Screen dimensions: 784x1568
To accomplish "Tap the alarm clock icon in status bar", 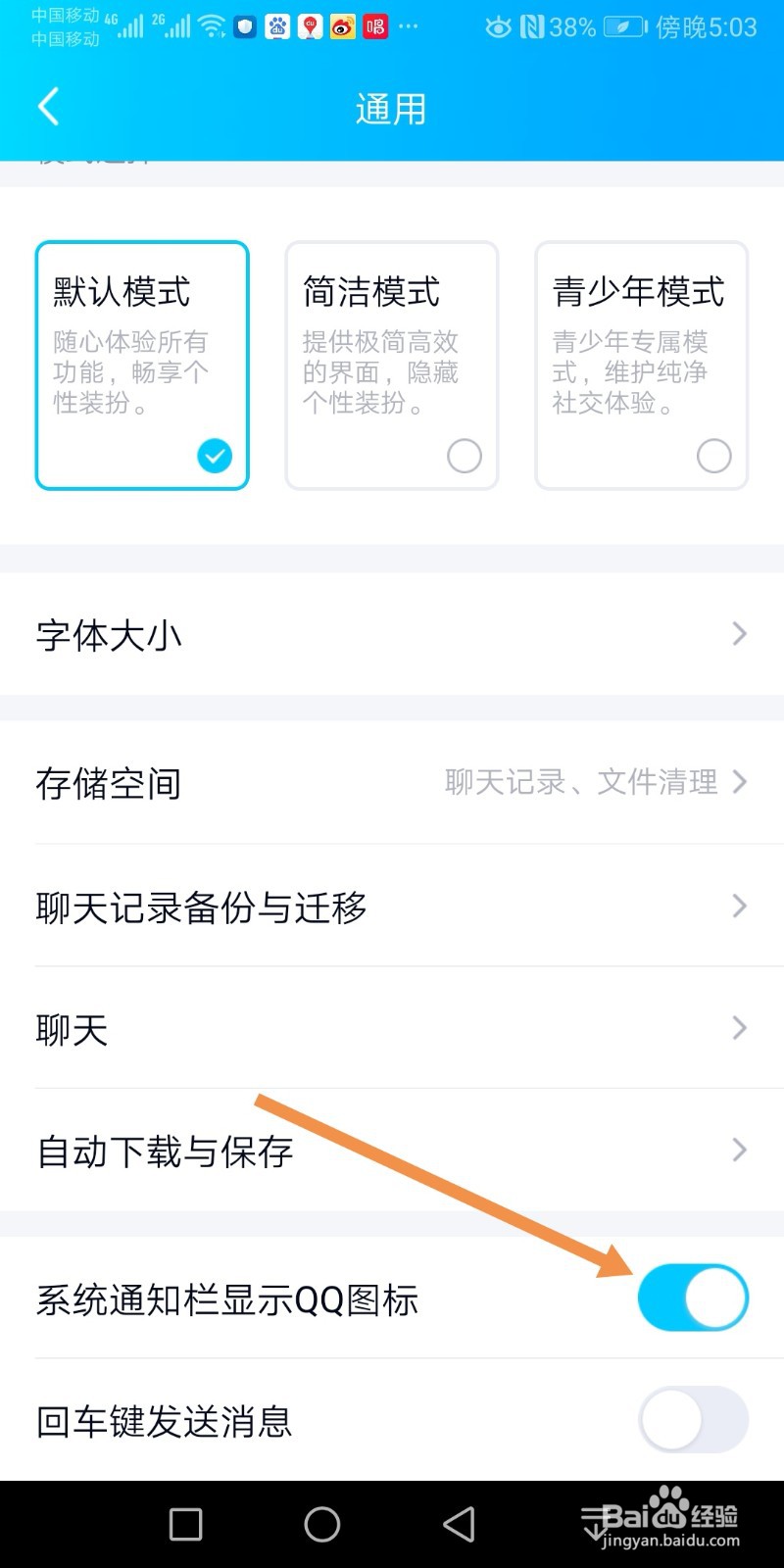I will coord(498,26).
